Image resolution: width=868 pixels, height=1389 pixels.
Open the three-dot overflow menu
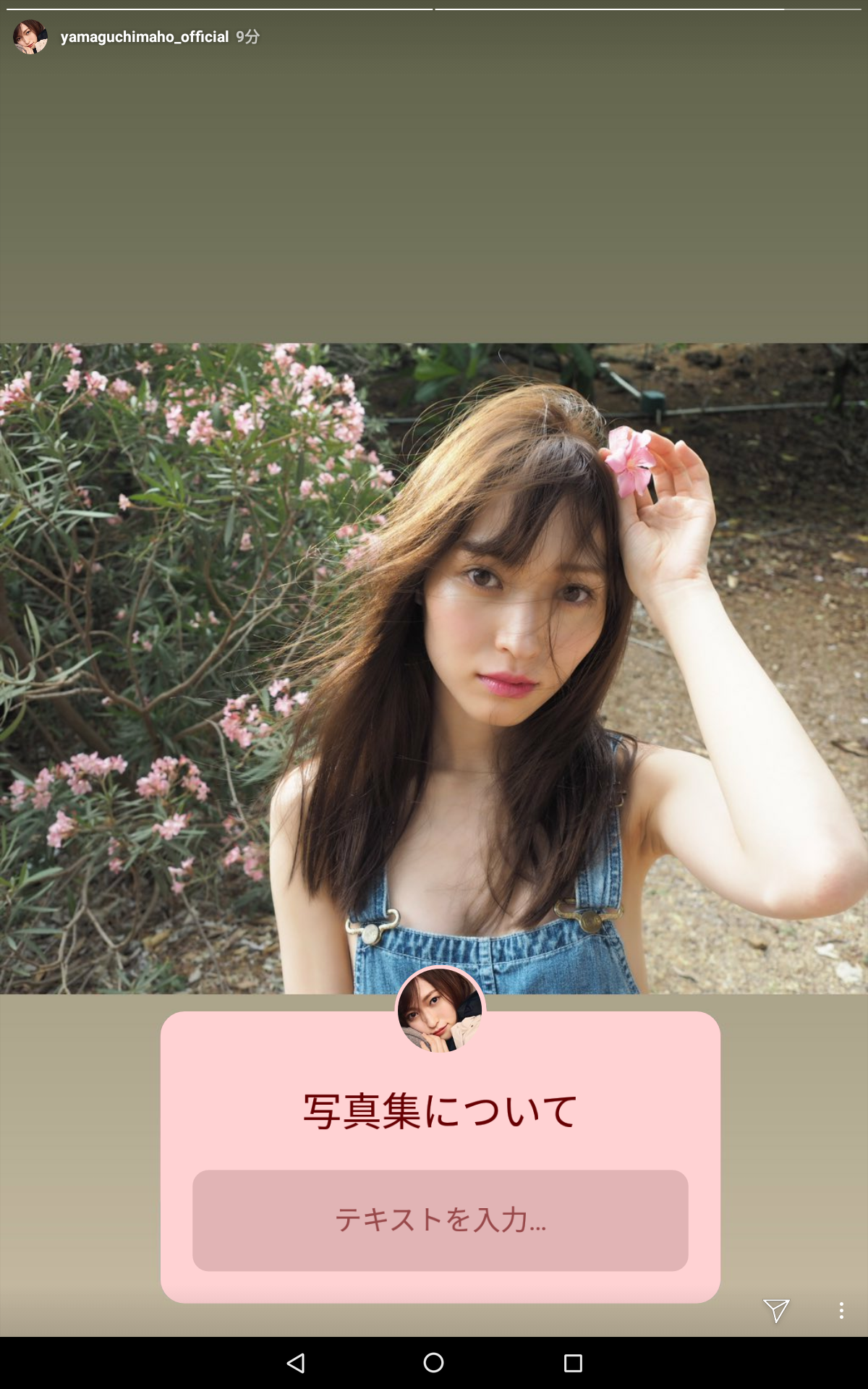coord(841,1310)
